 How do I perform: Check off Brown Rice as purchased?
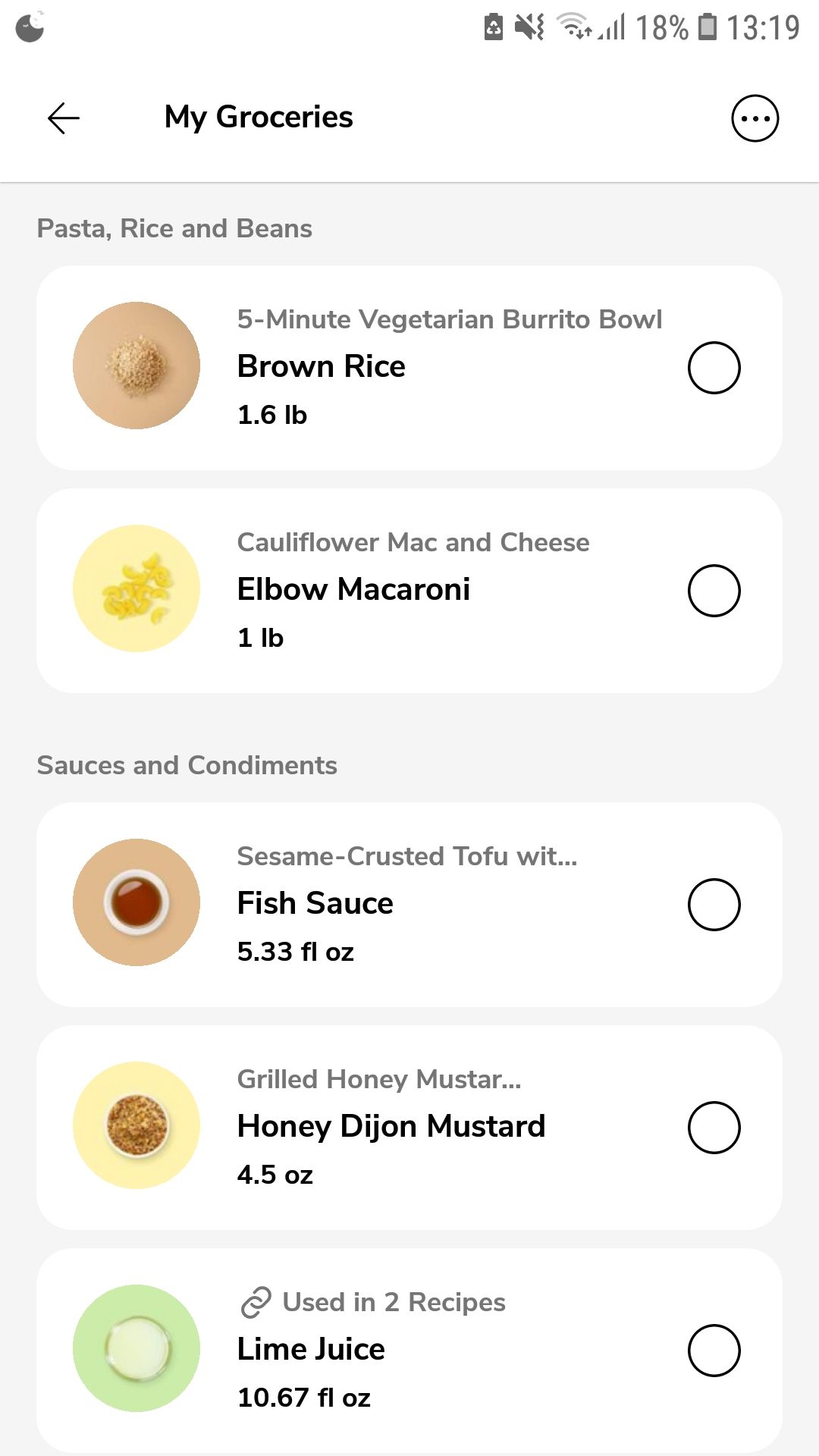tap(714, 366)
